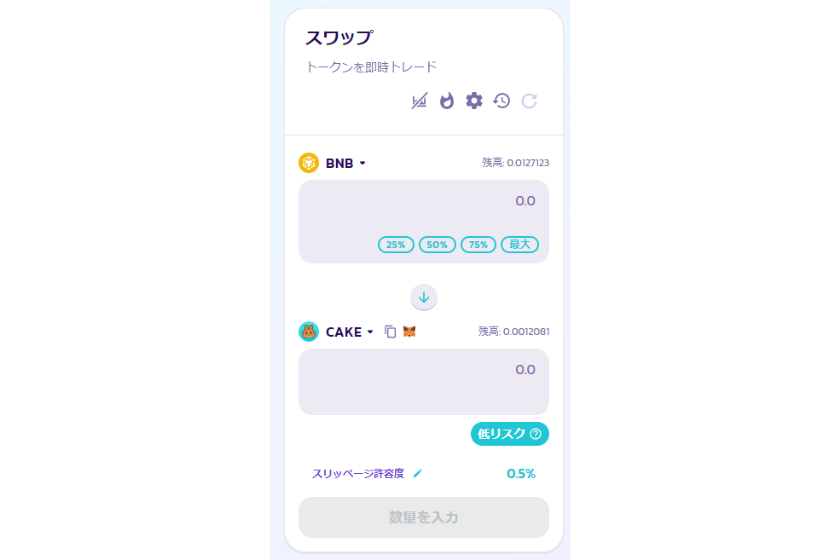Viewport: 840px width, 560px height.
Task: Edit slippage tolerance with the pencil
Action: click(x=418, y=474)
